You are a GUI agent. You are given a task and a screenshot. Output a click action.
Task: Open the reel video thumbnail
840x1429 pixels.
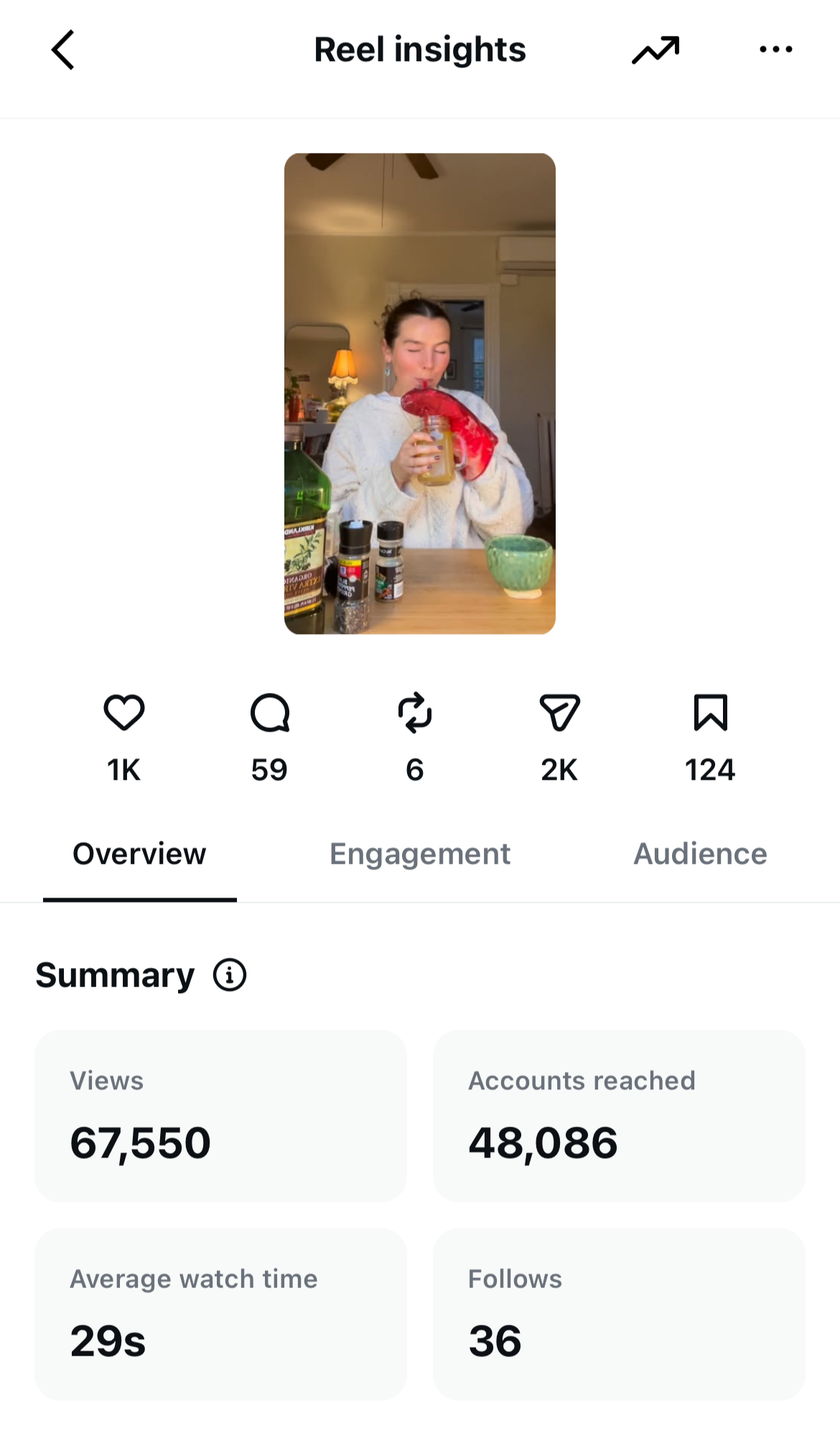[x=419, y=394]
